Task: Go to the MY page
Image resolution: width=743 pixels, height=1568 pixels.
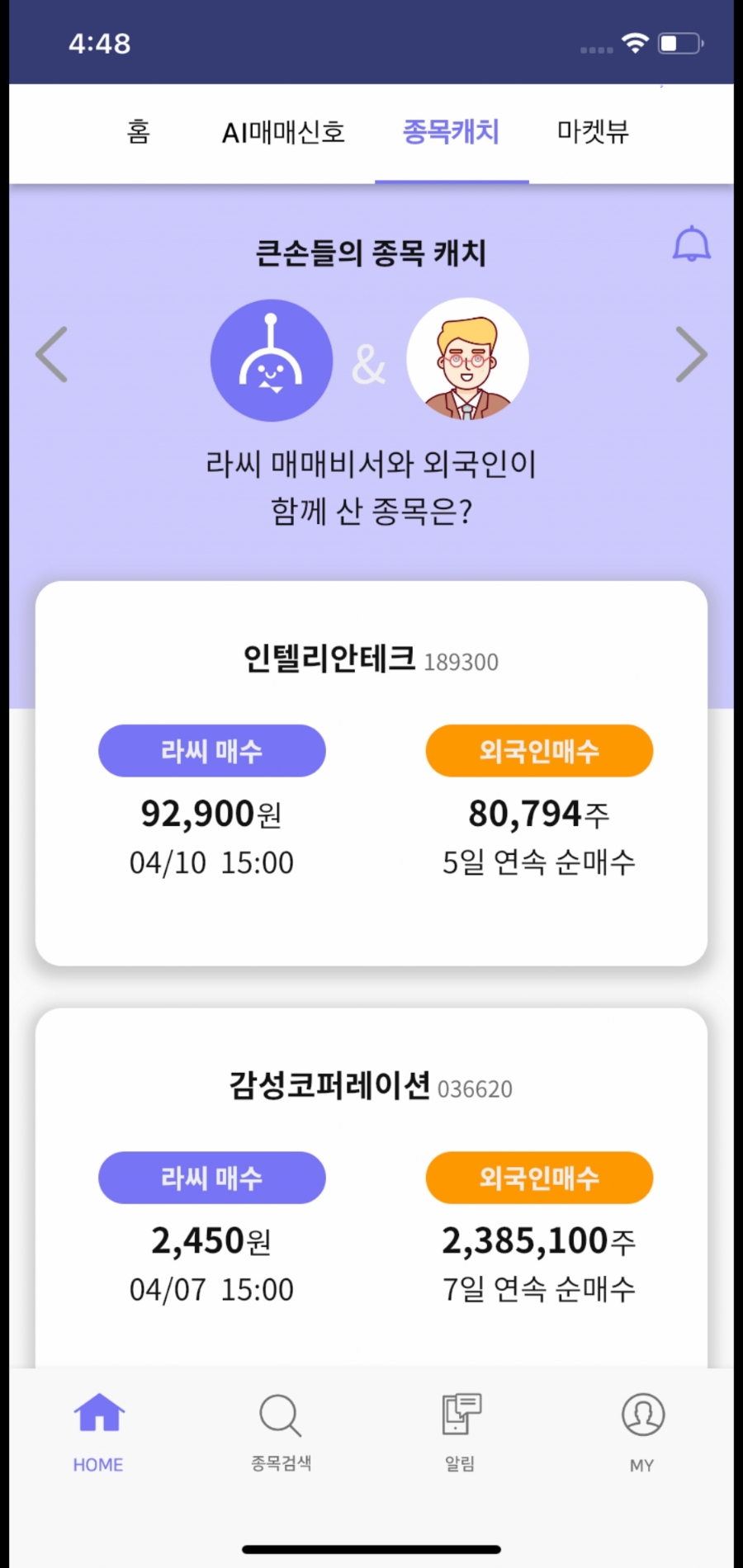Action: coord(642,1432)
